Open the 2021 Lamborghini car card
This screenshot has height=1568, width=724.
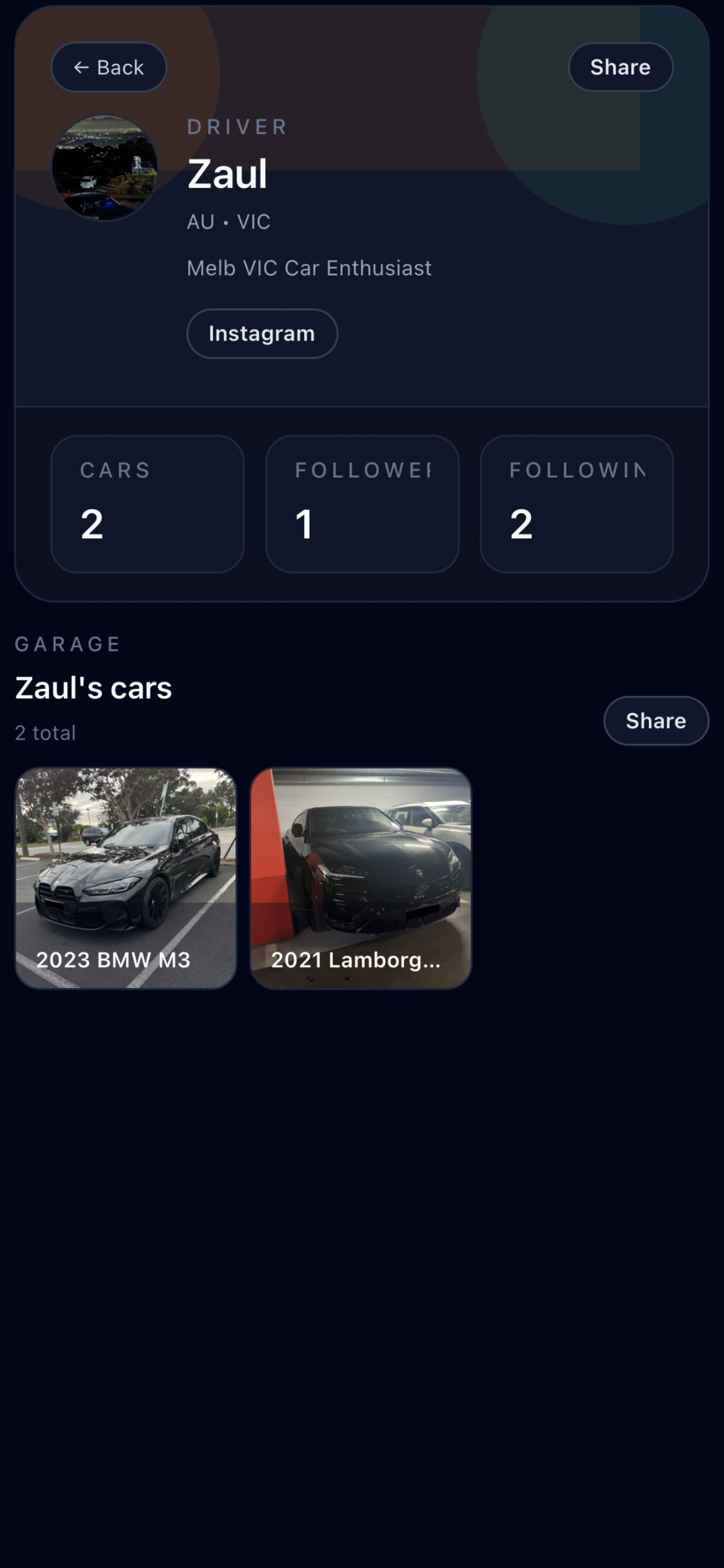coord(361,878)
